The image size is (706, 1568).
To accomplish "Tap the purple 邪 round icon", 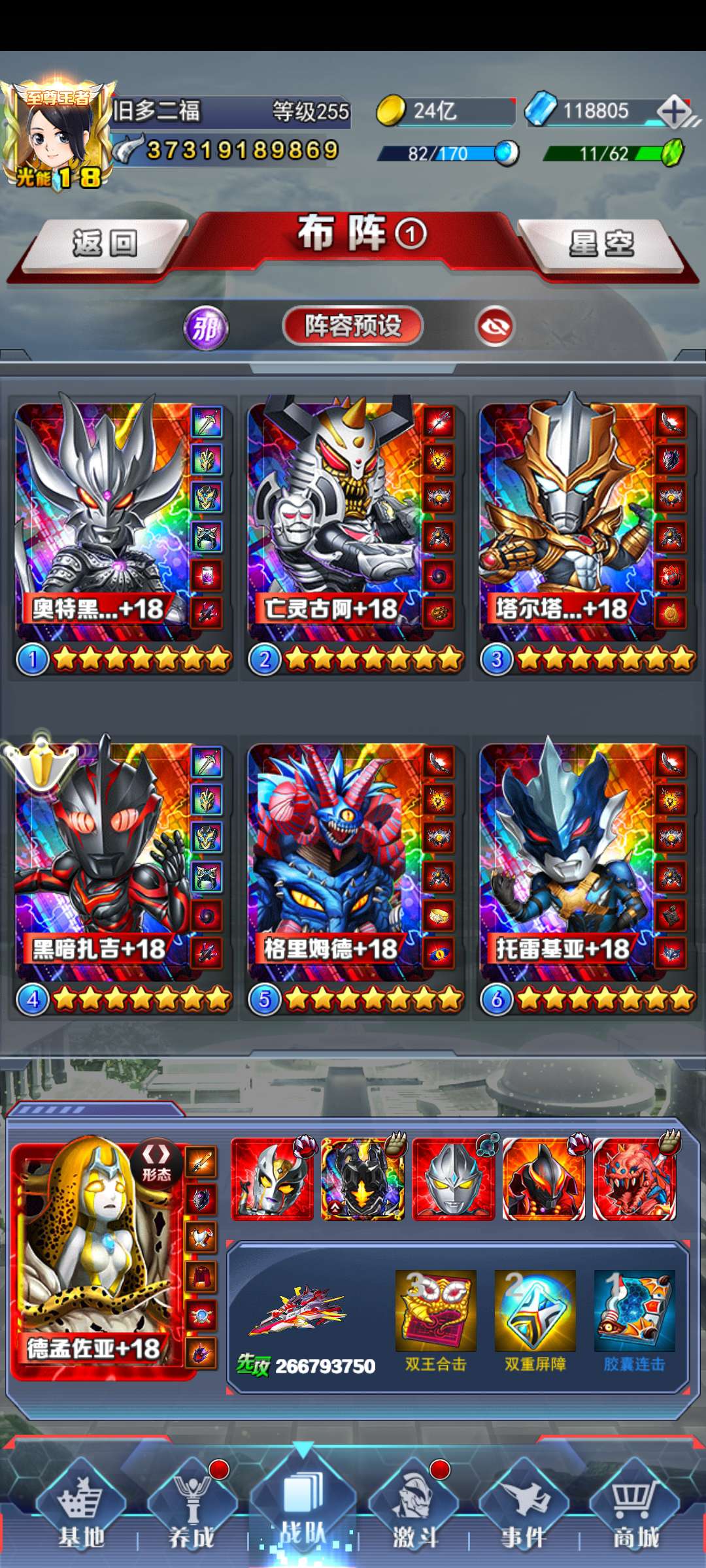I will point(206,327).
